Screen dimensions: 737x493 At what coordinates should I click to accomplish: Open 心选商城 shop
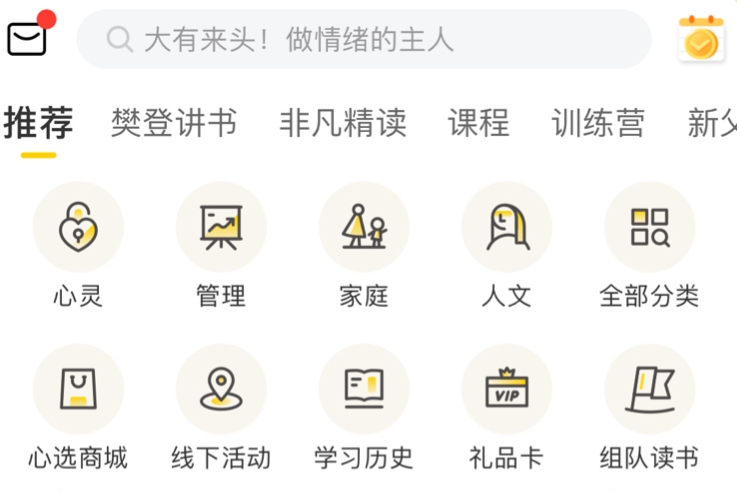click(78, 390)
